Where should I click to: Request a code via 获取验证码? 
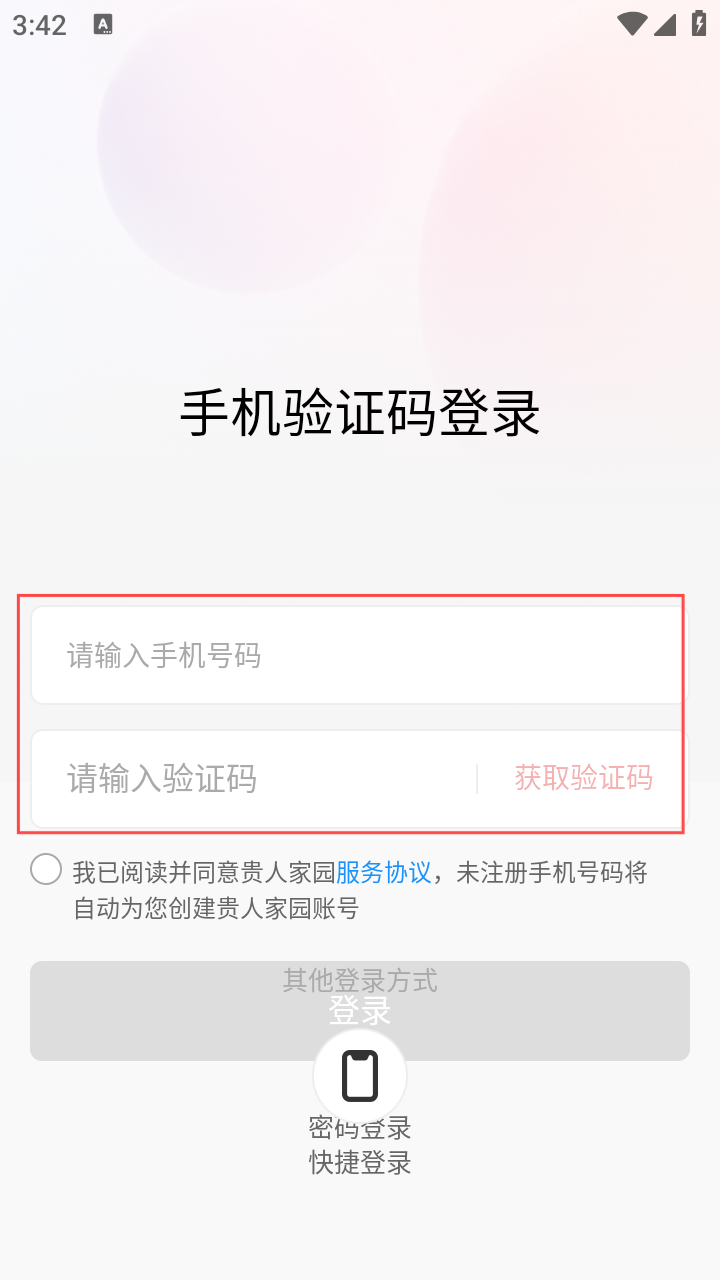[x=584, y=778]
